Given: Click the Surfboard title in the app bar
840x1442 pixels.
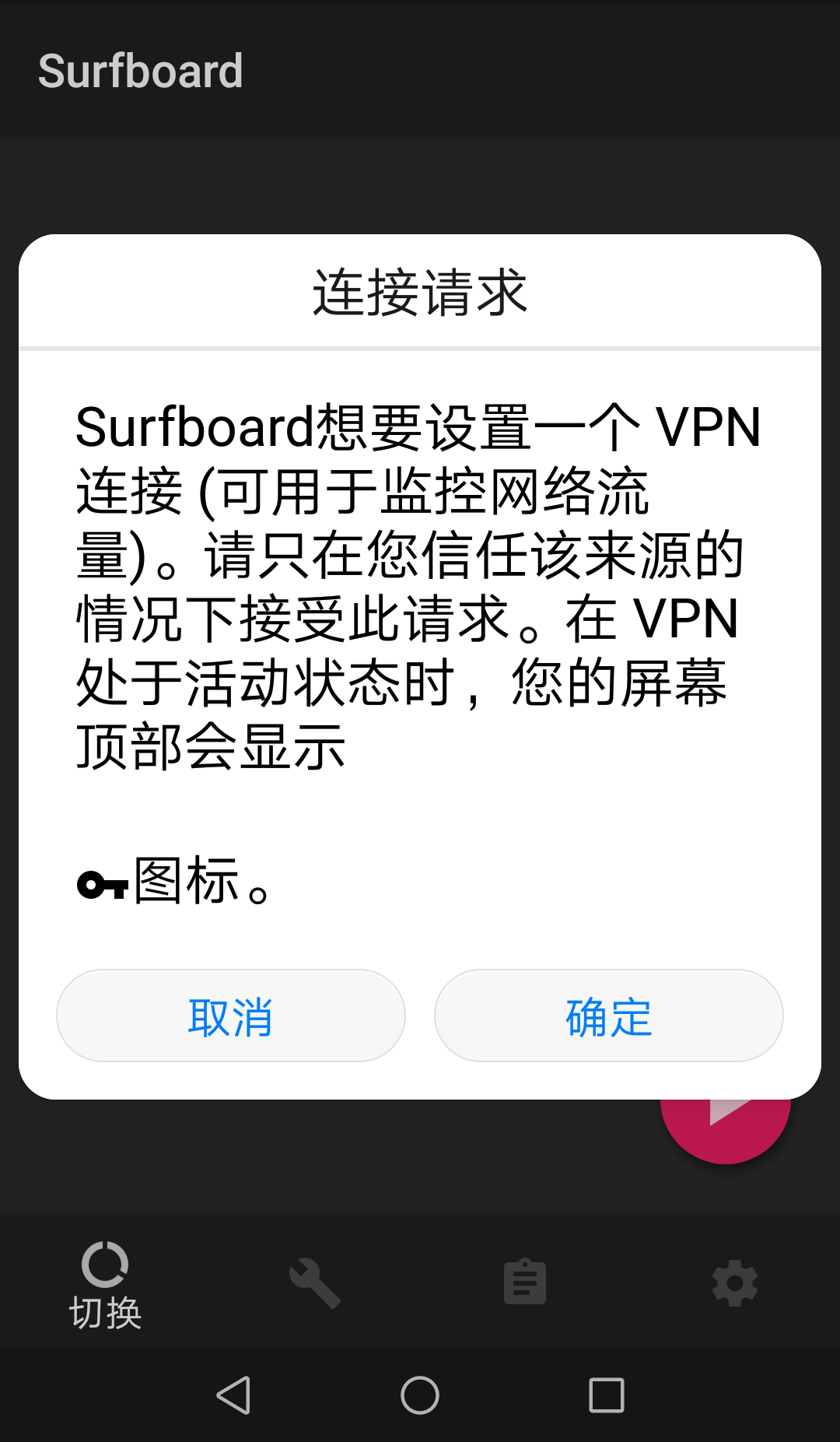Looking at the screenshot, I should tap(142, 70).
